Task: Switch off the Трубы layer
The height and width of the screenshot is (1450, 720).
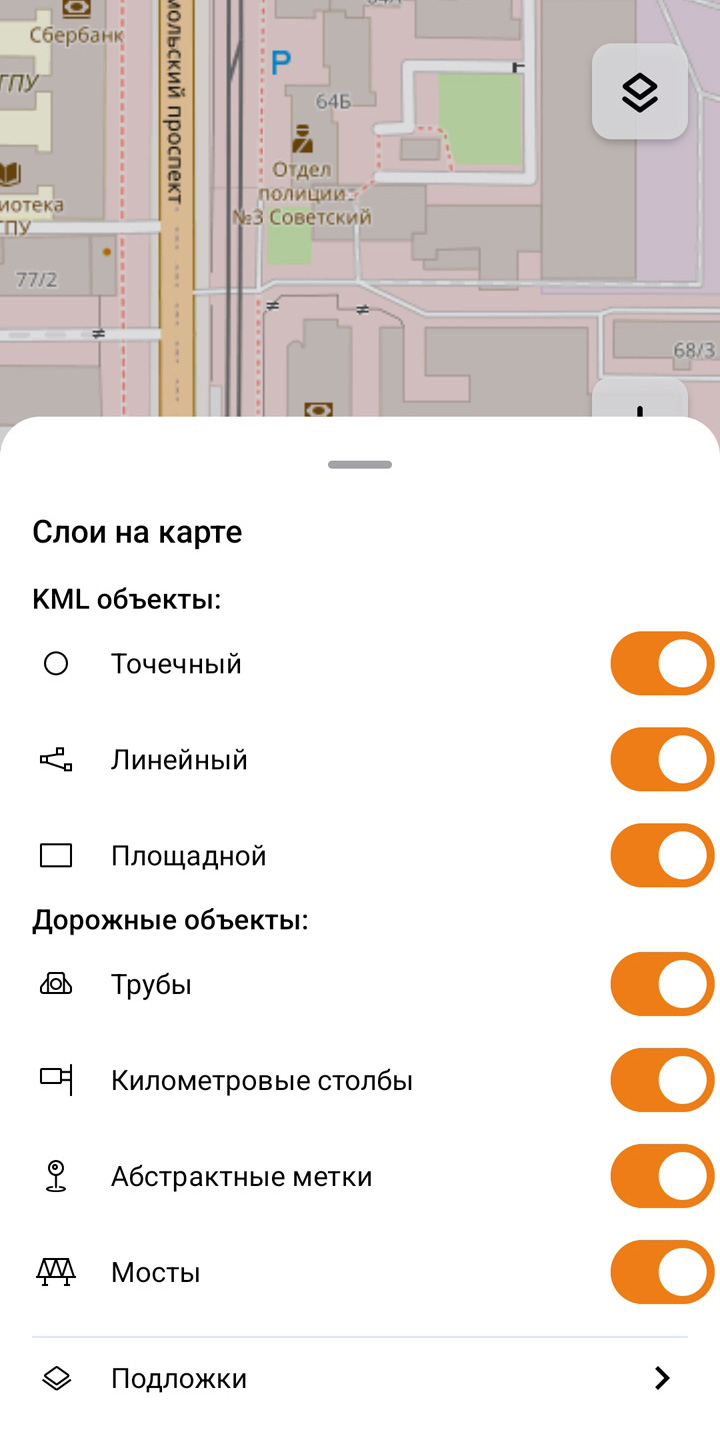Action: tap(662, 985)
